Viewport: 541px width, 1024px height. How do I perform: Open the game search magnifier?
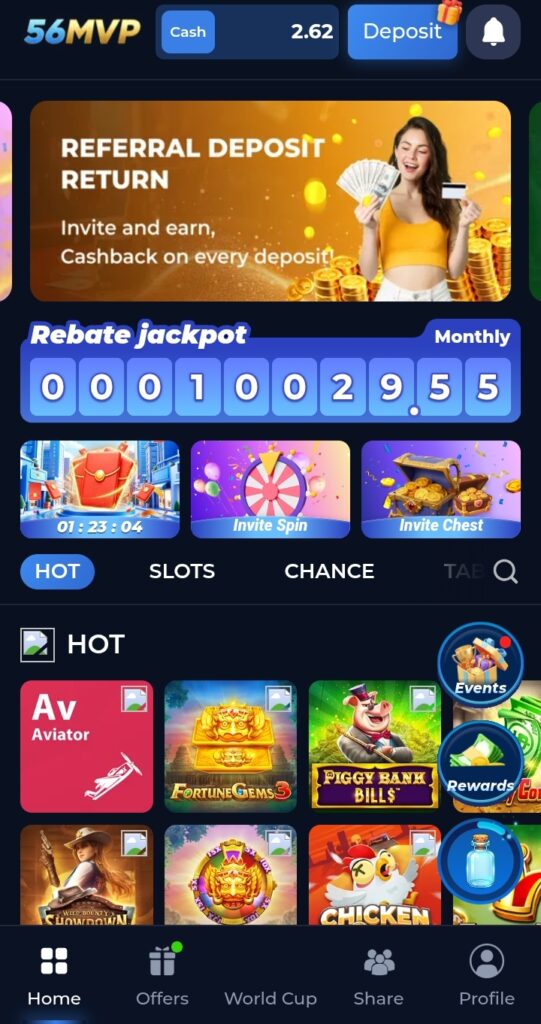[505, 572]
